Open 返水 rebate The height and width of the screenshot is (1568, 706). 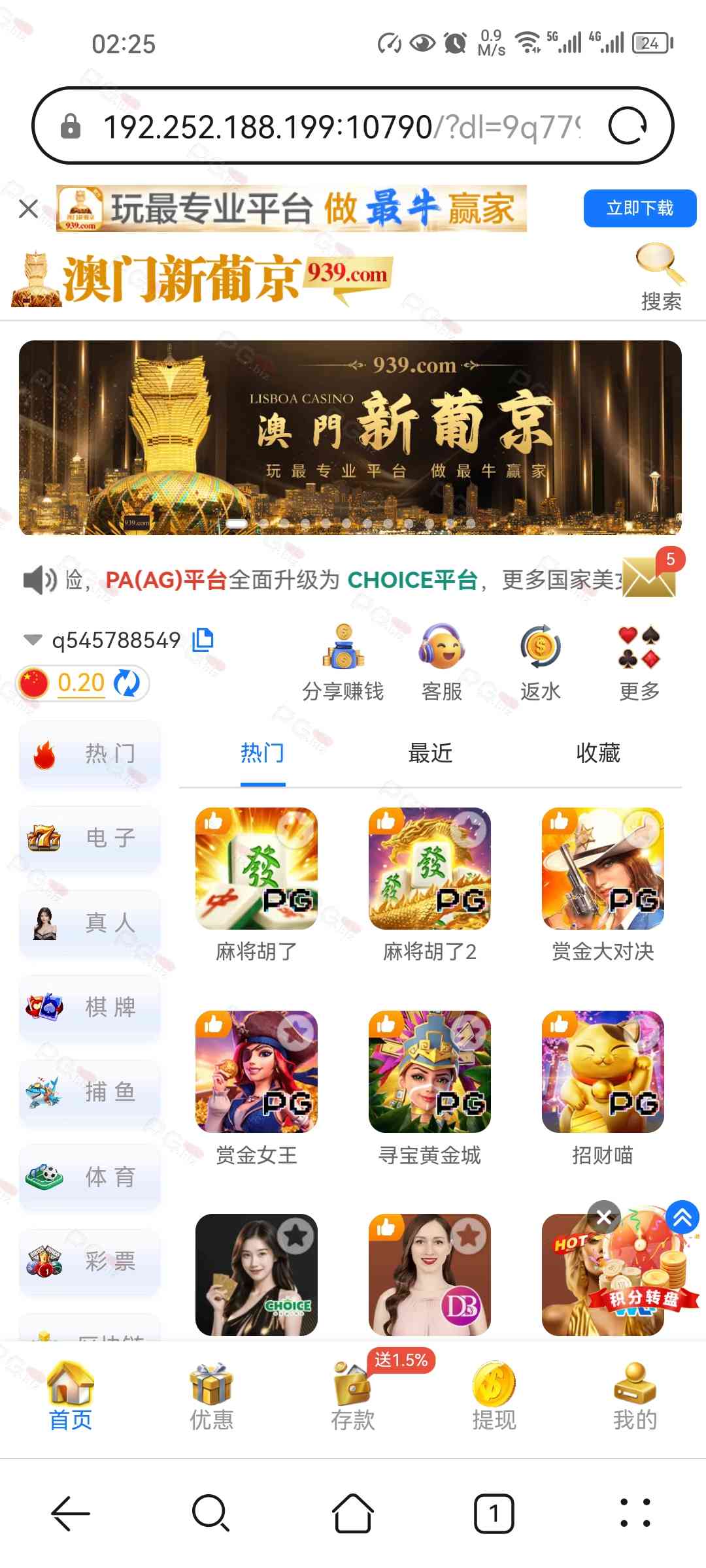point(541,663)
